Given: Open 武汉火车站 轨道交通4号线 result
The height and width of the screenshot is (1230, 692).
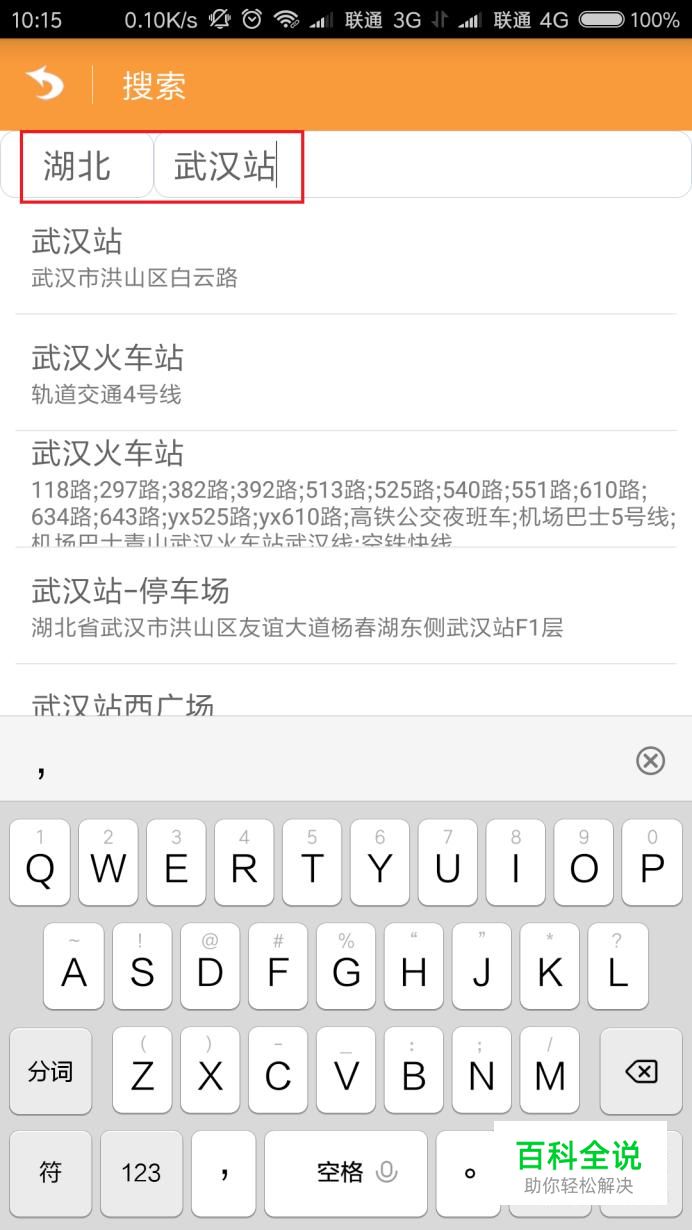Looking at the screenshot, I should point(346,373).
